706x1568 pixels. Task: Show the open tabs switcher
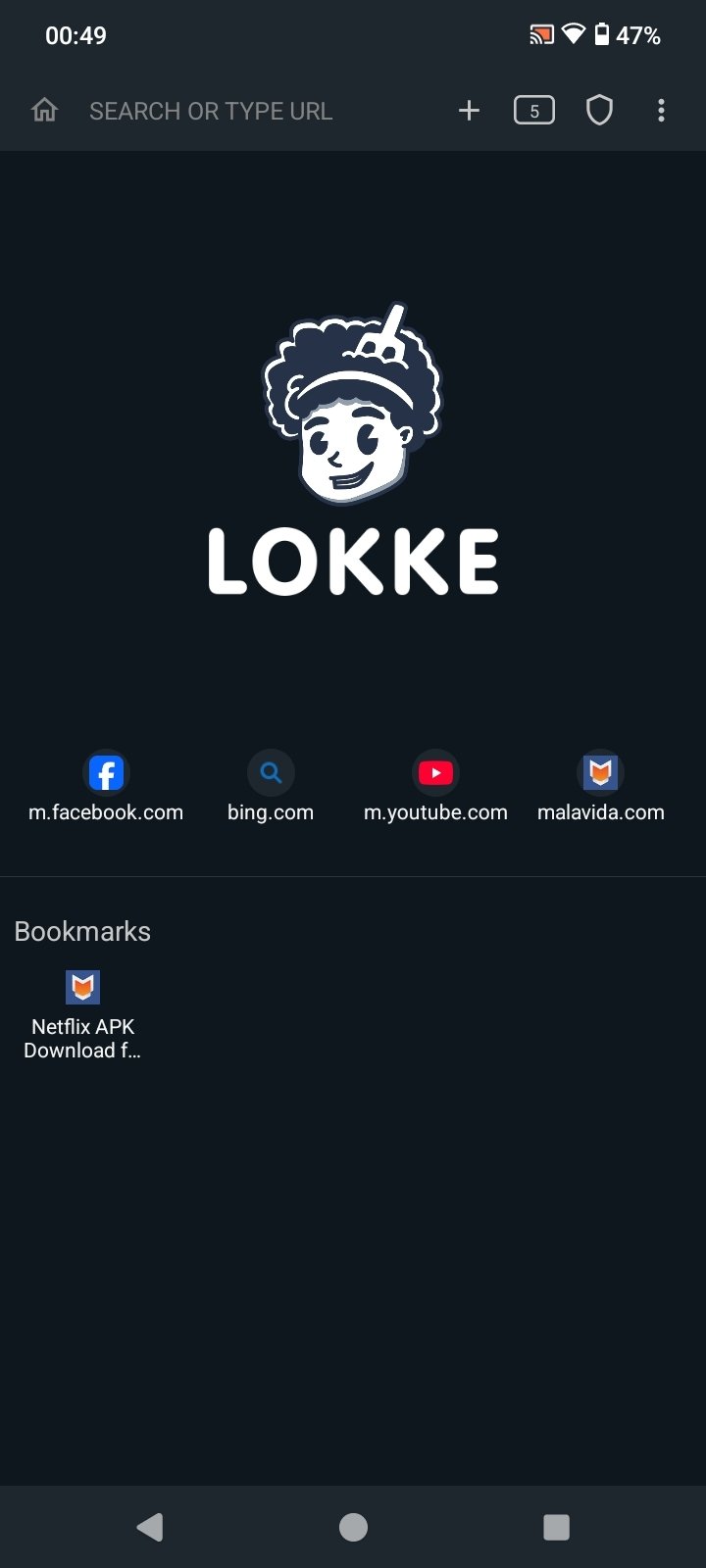pyautogui.click(x=533, y=111)
